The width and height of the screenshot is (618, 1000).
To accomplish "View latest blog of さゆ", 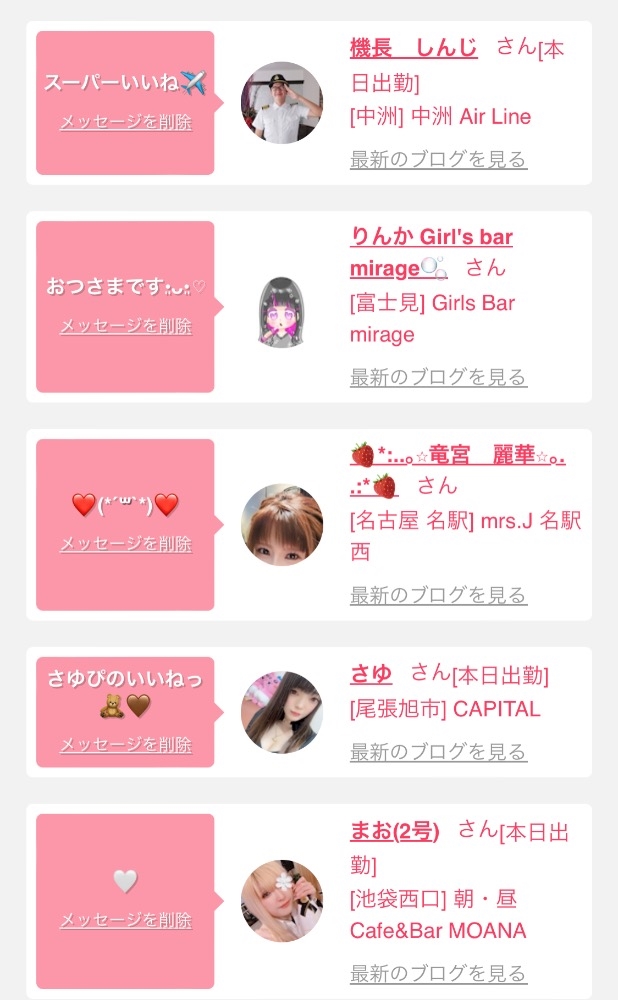I will pos(437,752).
